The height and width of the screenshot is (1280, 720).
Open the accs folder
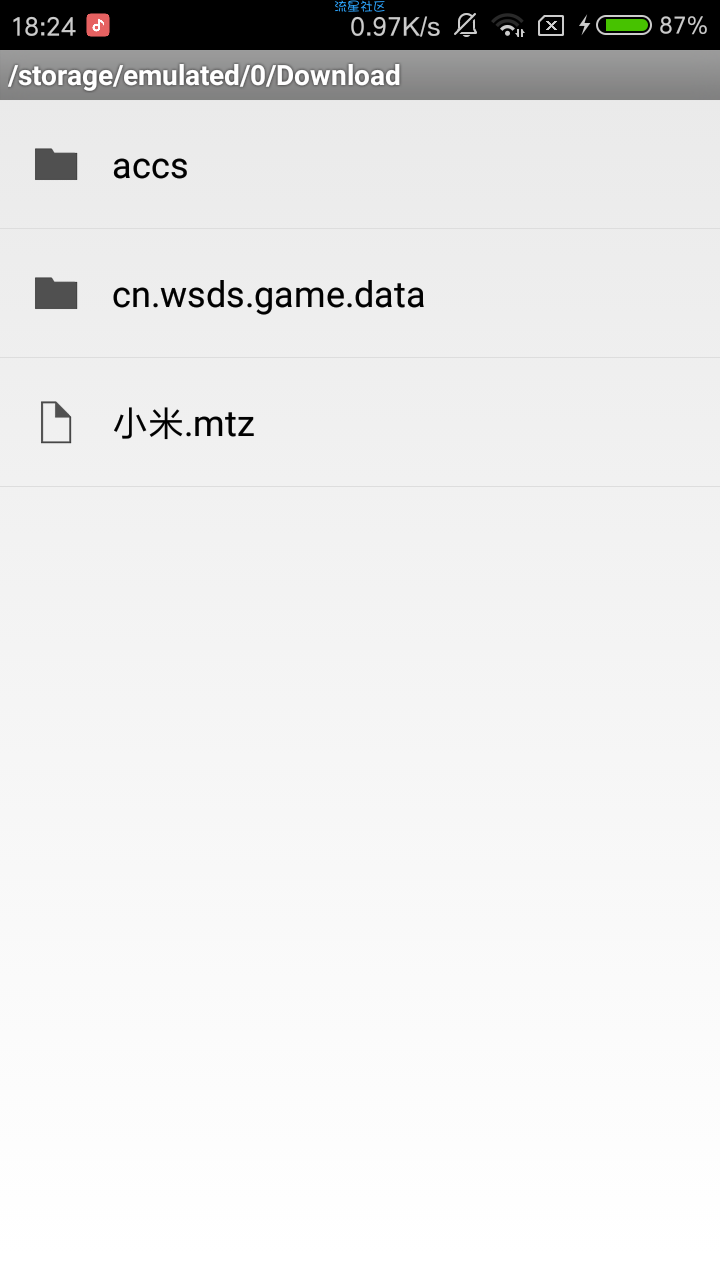[x=150, y=165]
